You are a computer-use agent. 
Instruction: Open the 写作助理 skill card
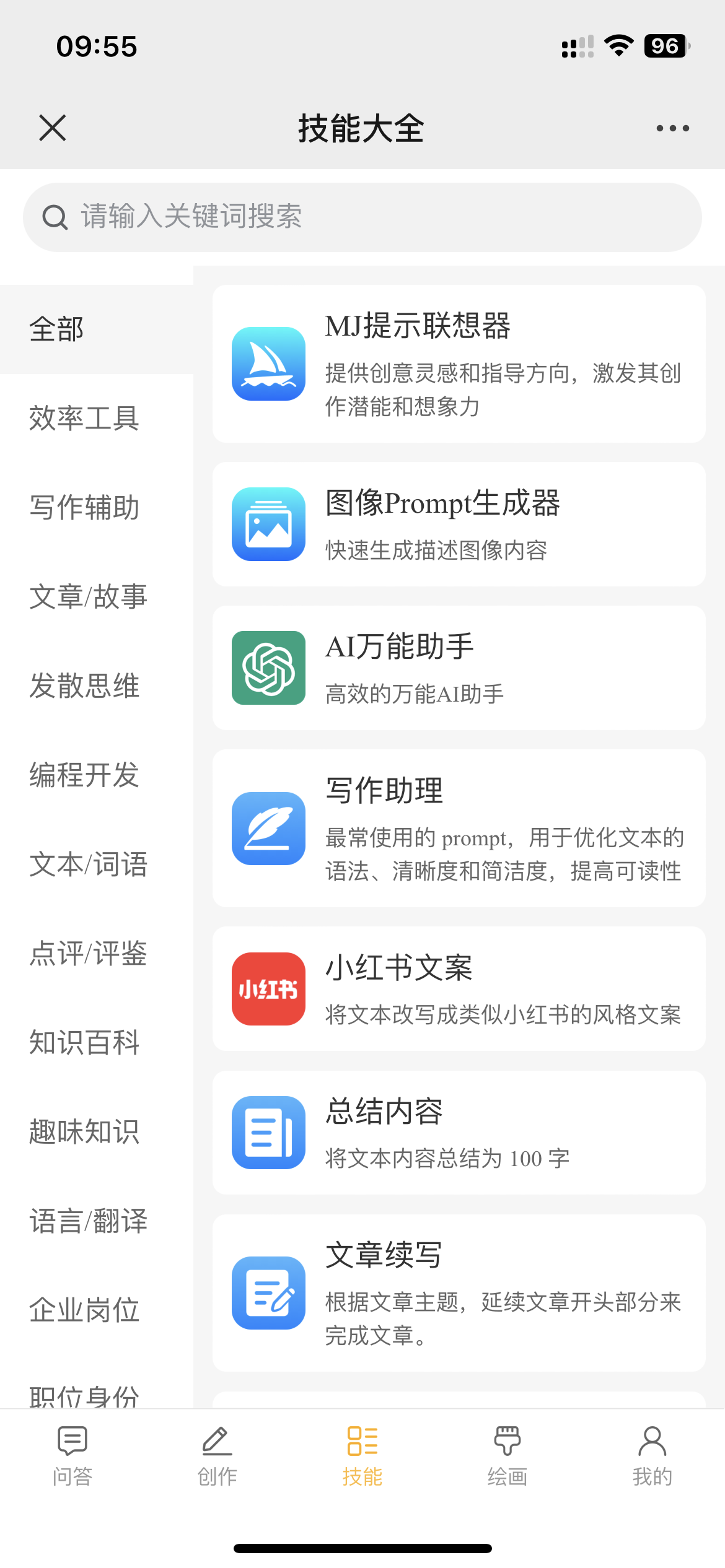(x=459, y=829)
